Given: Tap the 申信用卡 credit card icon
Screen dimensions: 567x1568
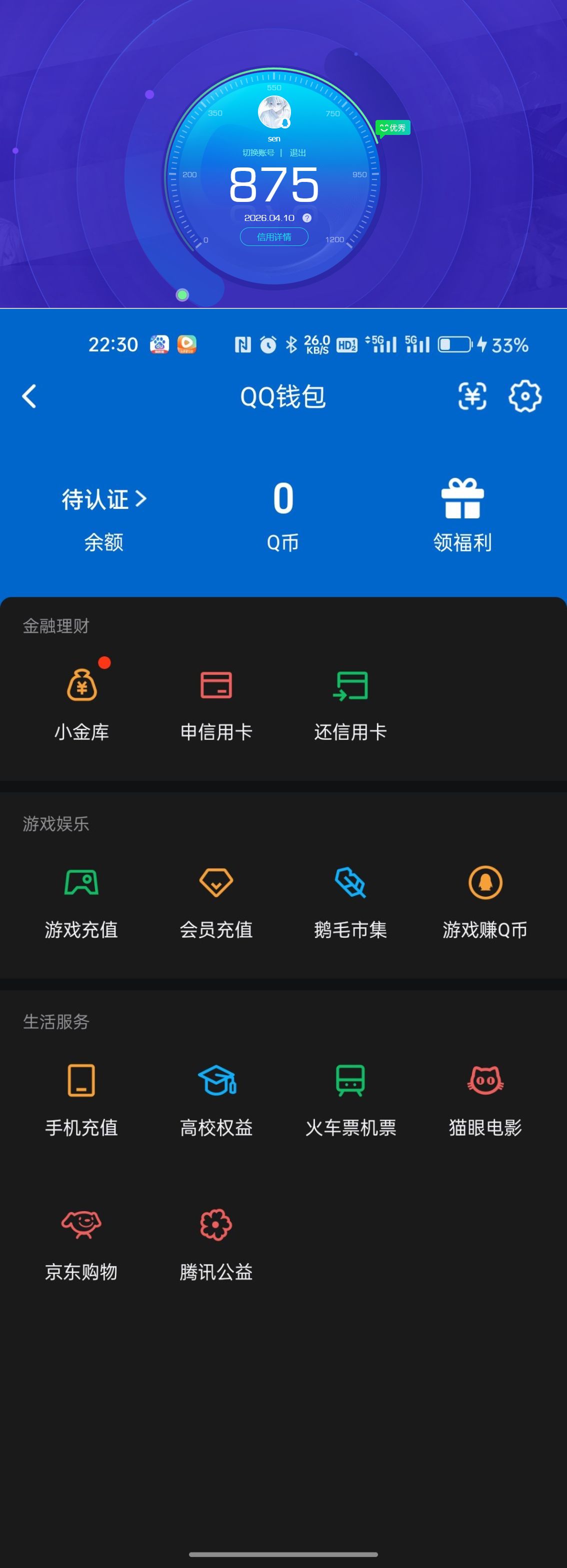Looking at the screenshot, I should coord(216,685).
